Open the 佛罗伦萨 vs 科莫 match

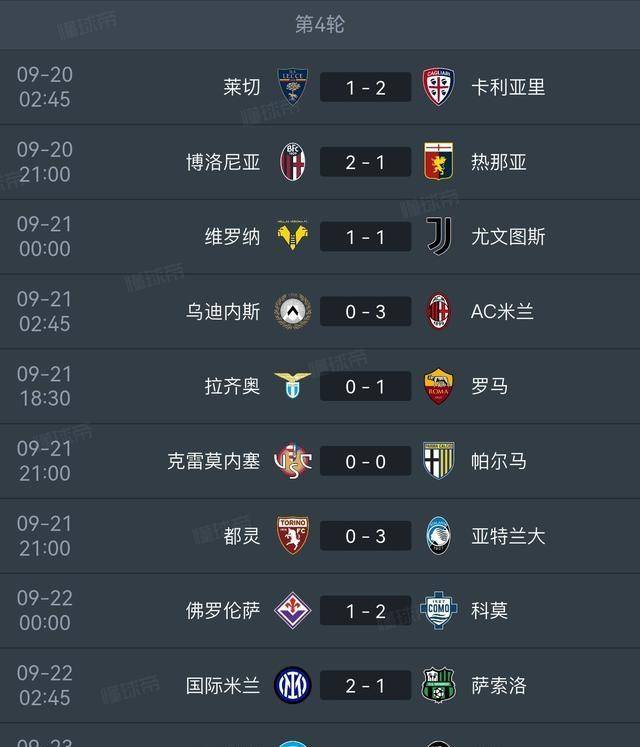(365, 611)
